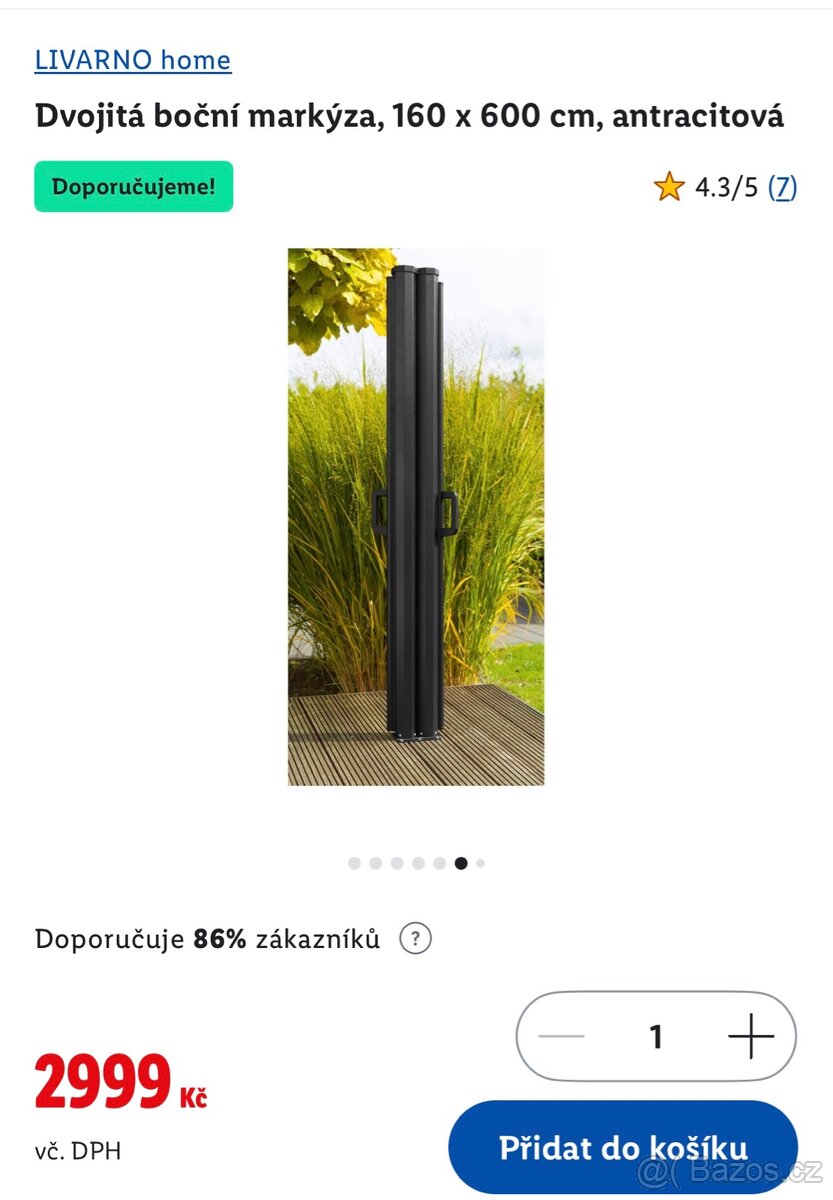Screen dimensions: 833x1200
Task: Select the product title heading
Action: point(410,116)
